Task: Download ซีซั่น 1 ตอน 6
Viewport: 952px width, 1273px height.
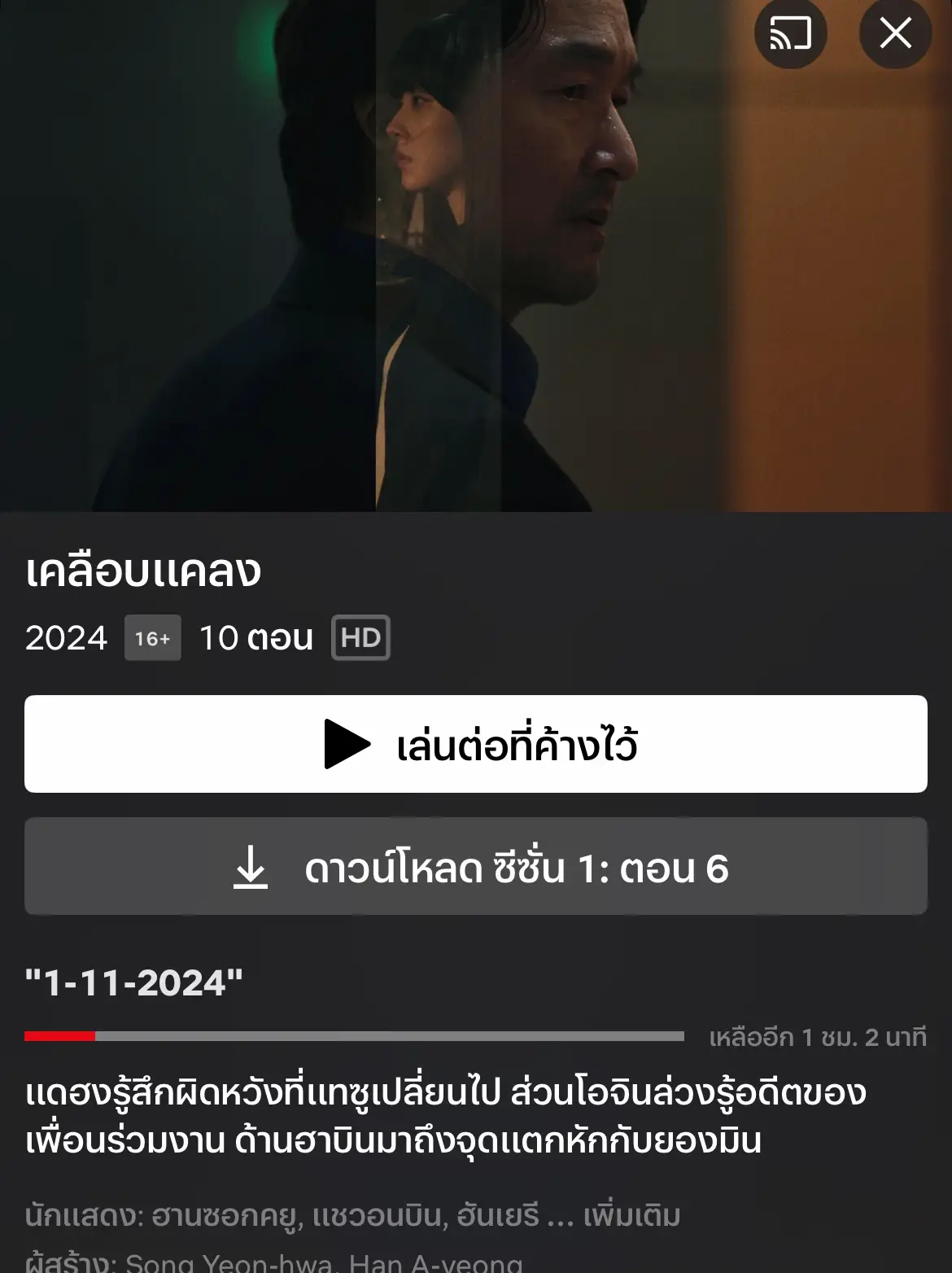Action: click(x=476, y=867)
